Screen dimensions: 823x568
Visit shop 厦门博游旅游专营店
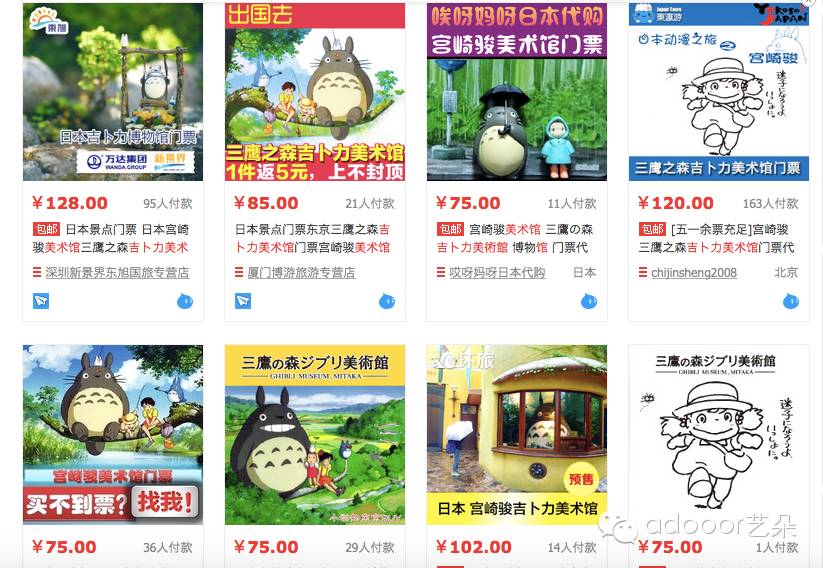300,273
